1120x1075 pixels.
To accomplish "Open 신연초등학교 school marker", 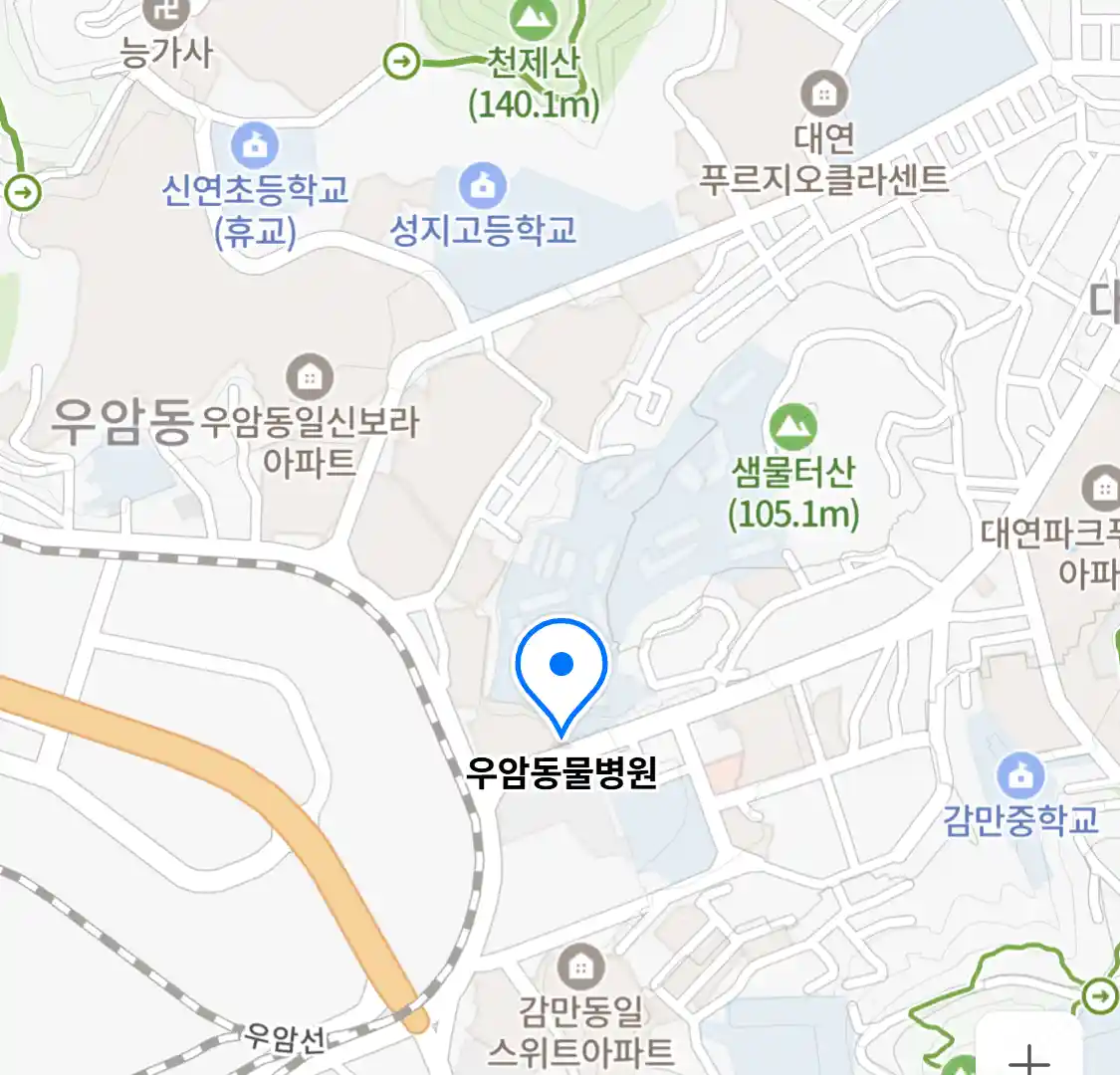I will [256, 146].
